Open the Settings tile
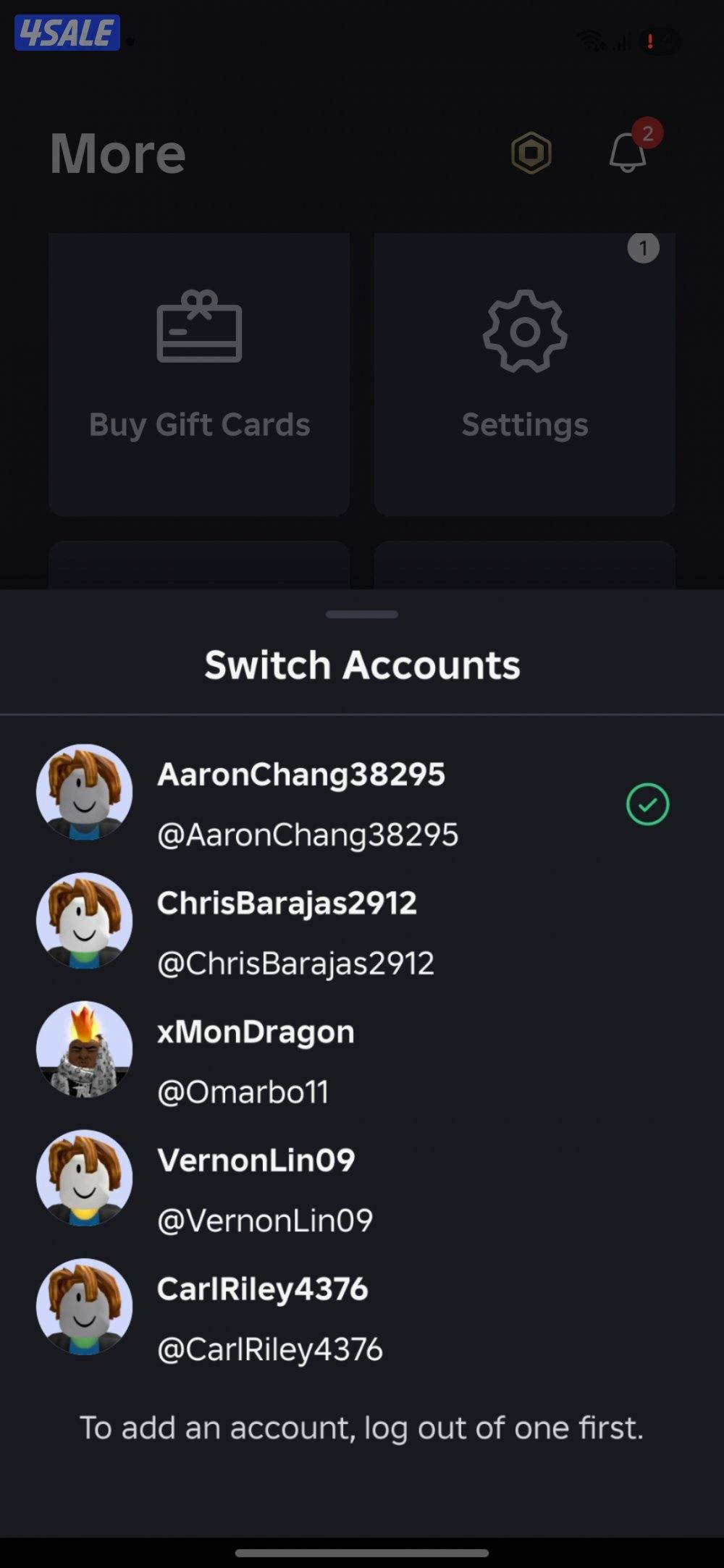The width and height of the screenshot is (724, 1568). tap(525, 374)
